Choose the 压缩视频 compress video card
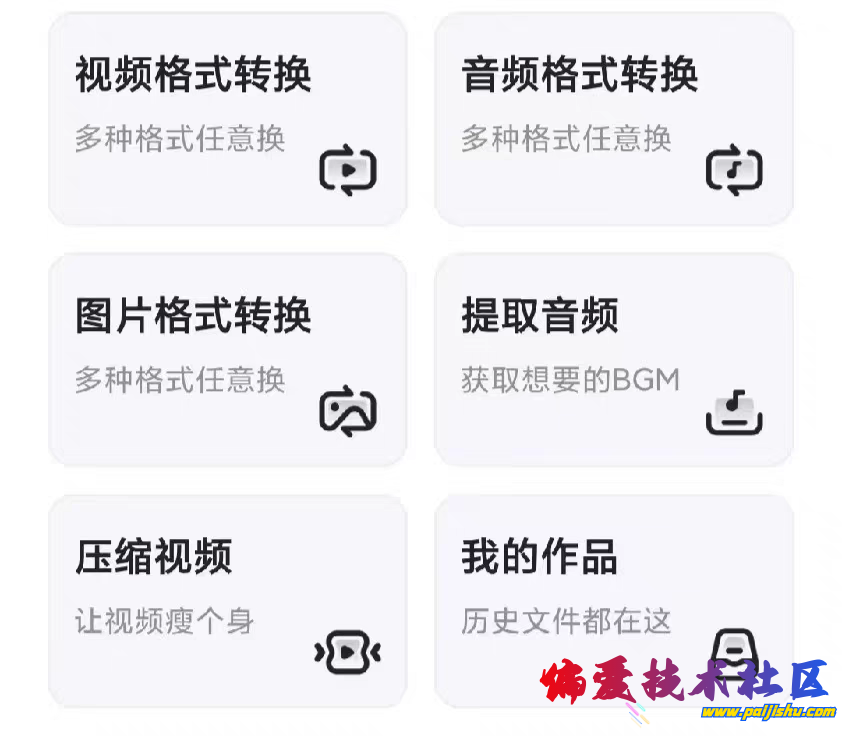 pos(227,601)
